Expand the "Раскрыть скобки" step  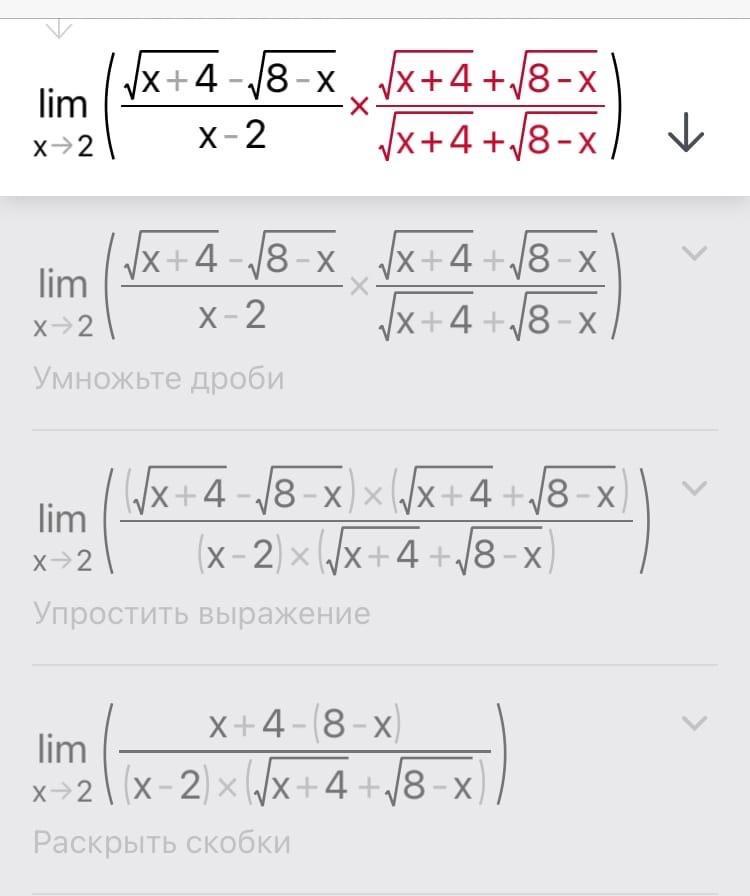pos(694,721)
